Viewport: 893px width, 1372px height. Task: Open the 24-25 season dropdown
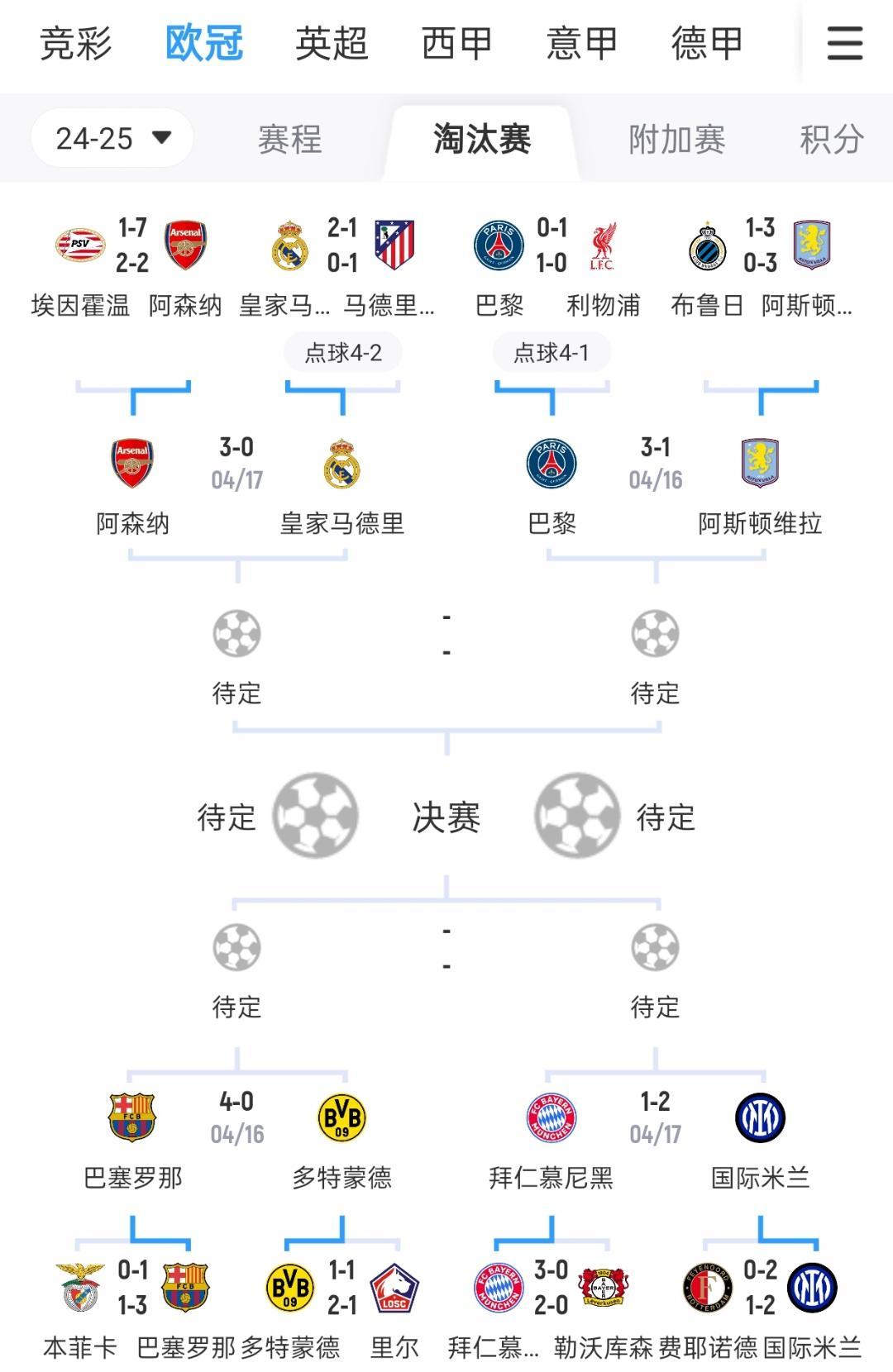pyautogui.click(x=112, y=138)
